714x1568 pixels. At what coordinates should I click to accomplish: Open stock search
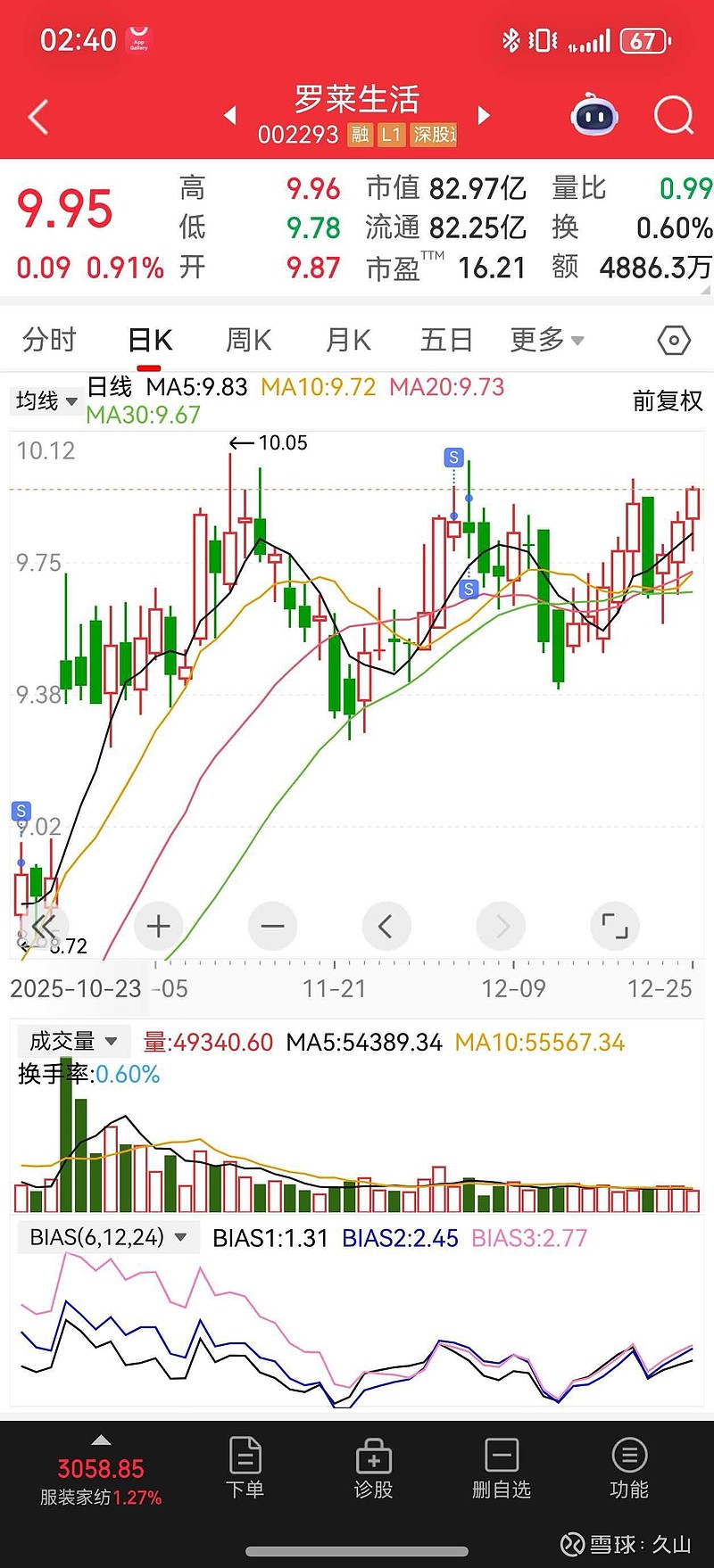click(x=673, y=115)
